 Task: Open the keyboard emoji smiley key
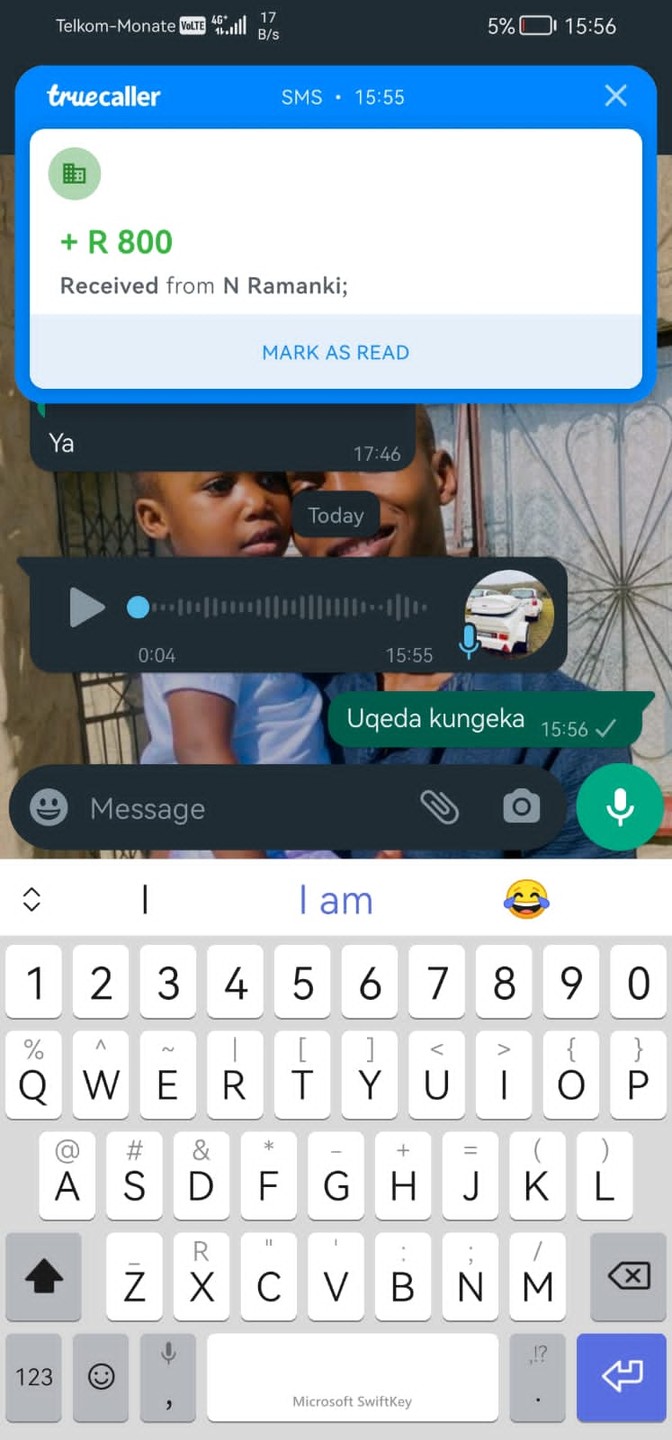[101, 1377]
